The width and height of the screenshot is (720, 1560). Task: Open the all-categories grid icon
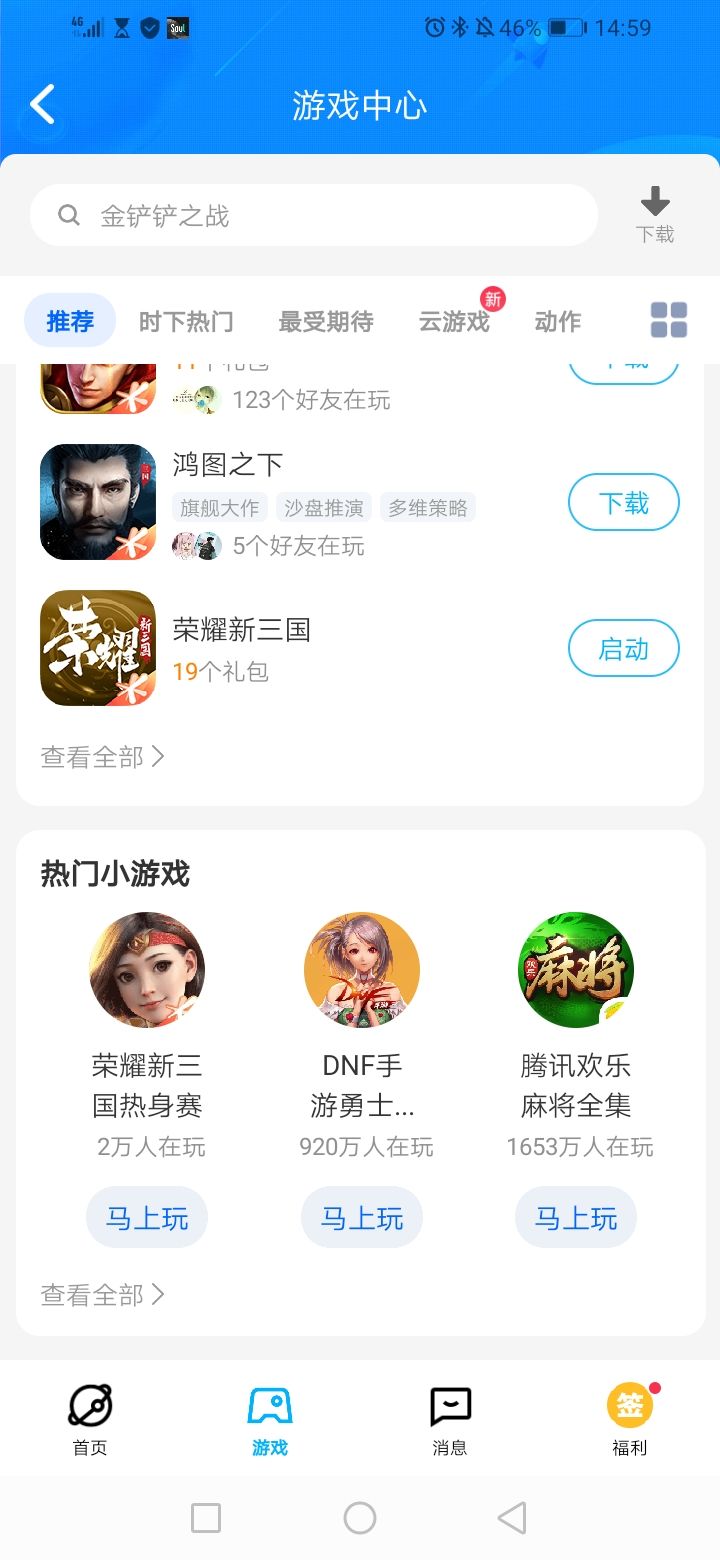669,321
